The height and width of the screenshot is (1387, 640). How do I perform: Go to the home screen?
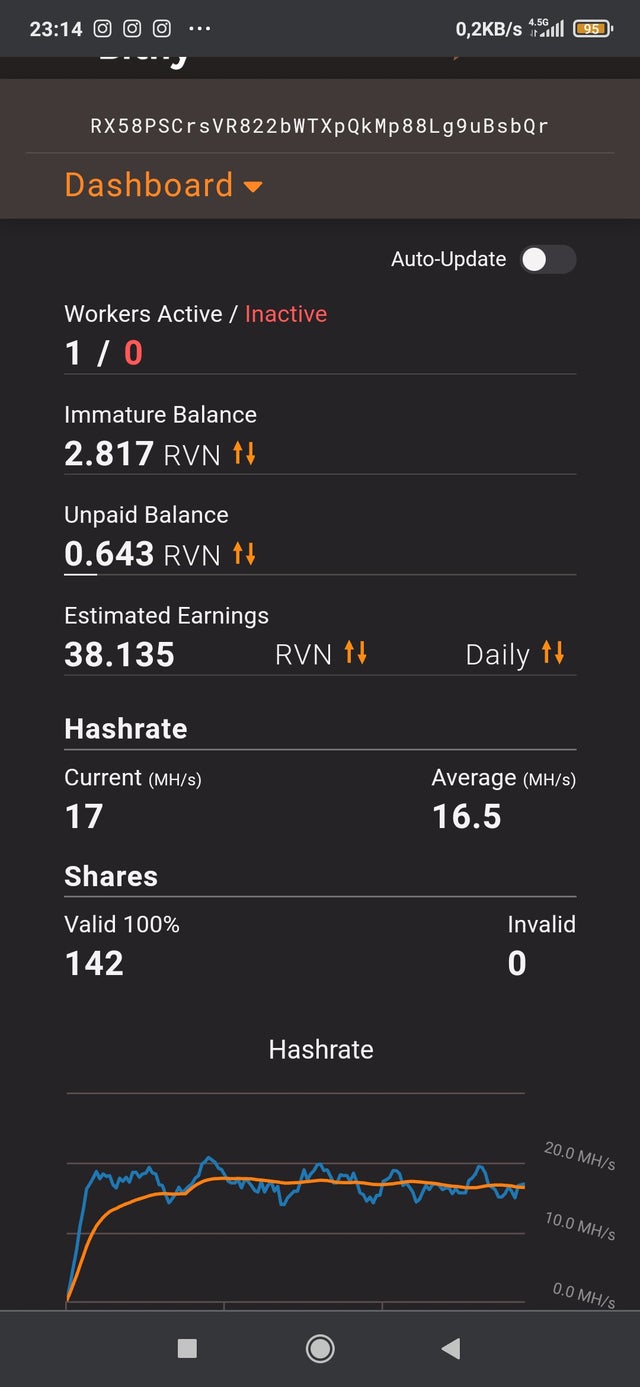pos(320,1349)
